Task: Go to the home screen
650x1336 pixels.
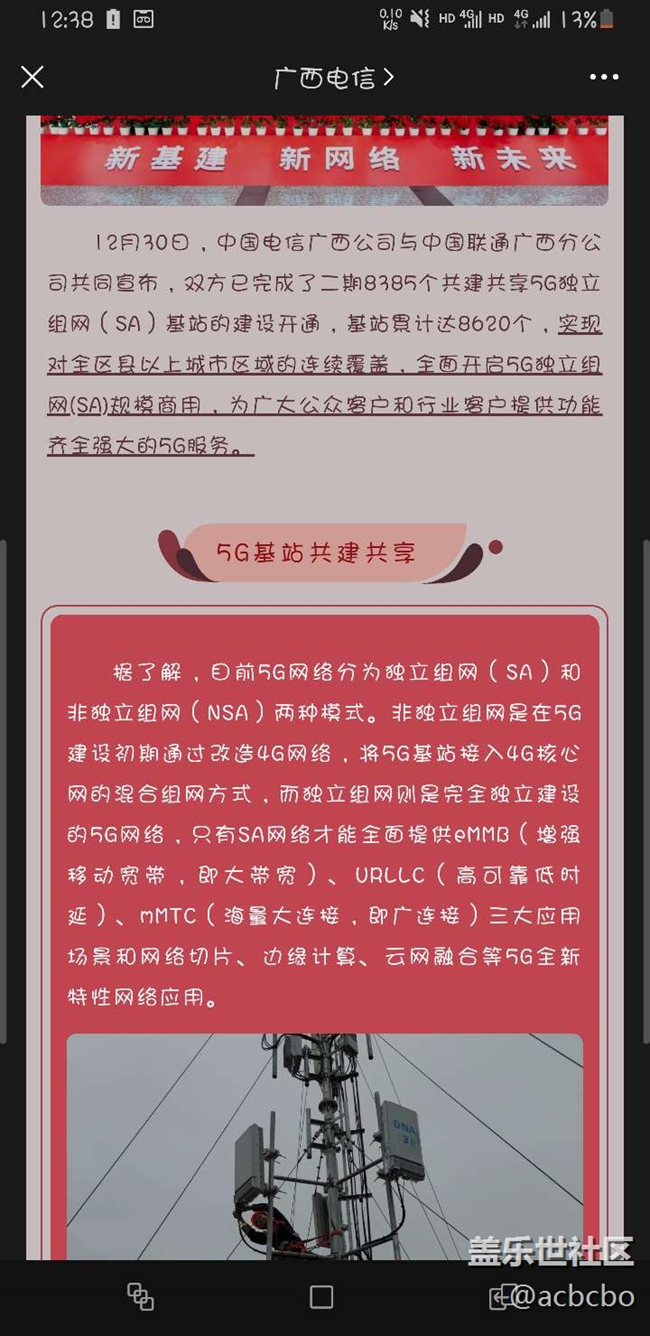Action: click(x=321, y=1297)
